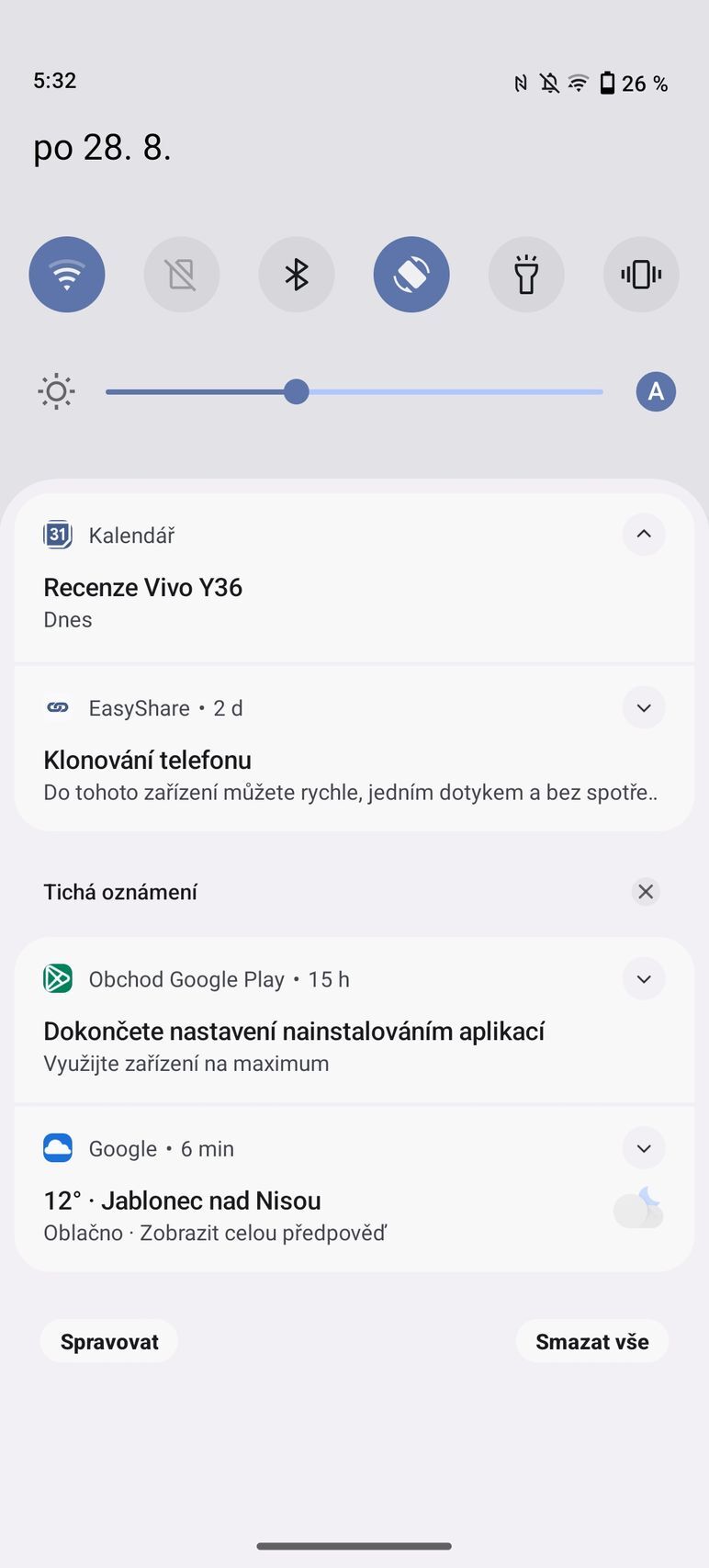Clear all with Smazat vše
Screen dimensions: 709x1568
[x=591, y=1342]
